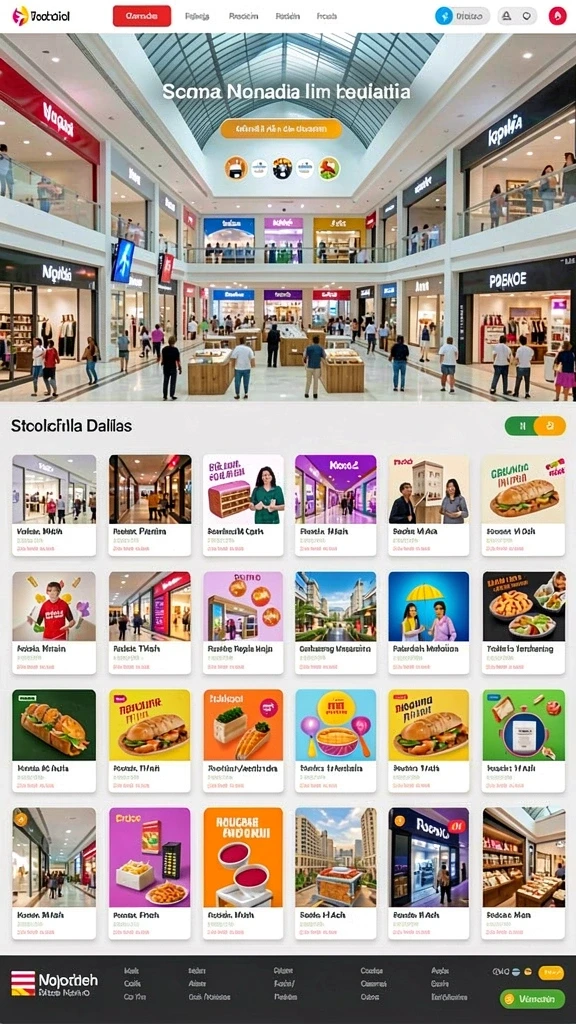Screen dimensions: 576x1024
Task: Tap the small yellow button in the footer
Action: pos(551,973)
